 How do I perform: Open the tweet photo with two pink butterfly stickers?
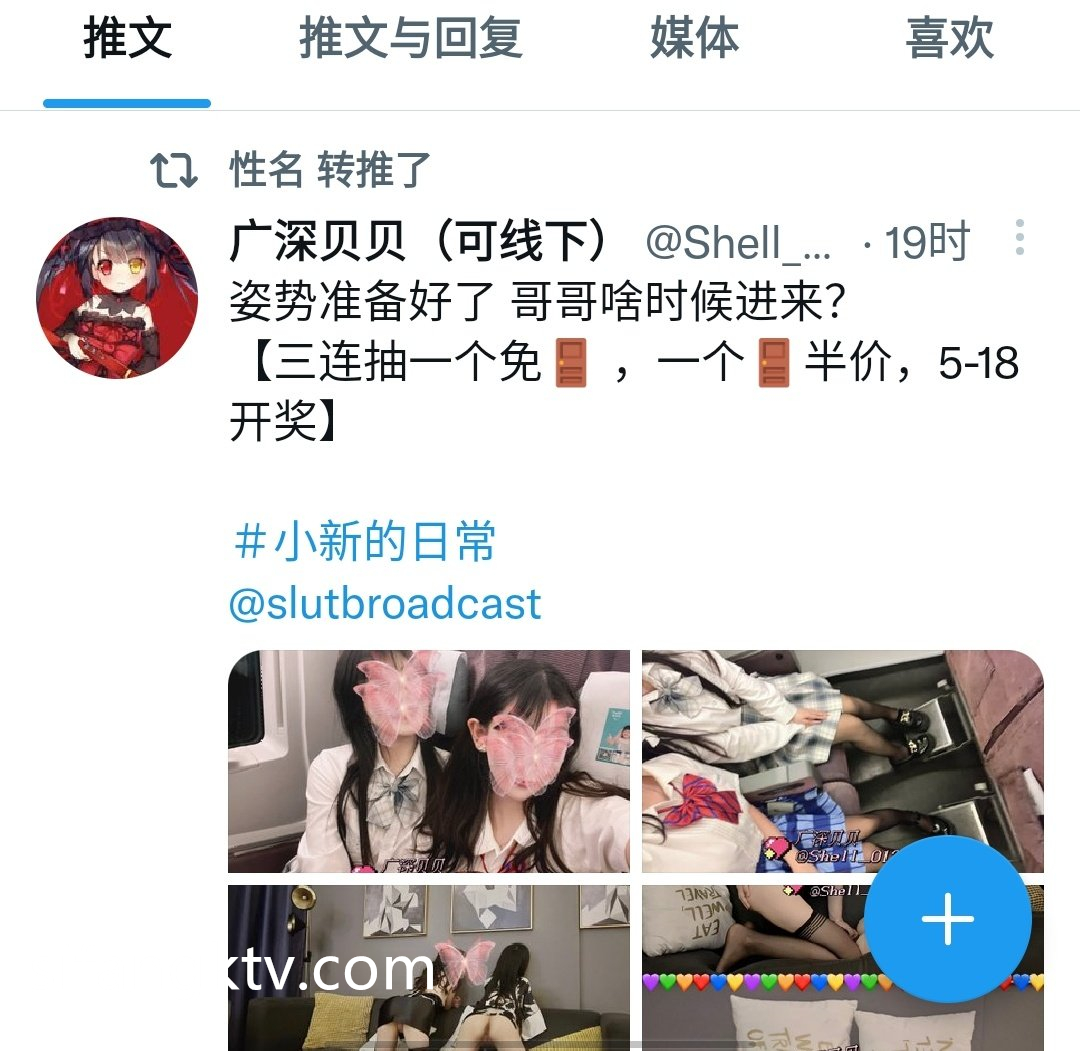click(429, 761)
